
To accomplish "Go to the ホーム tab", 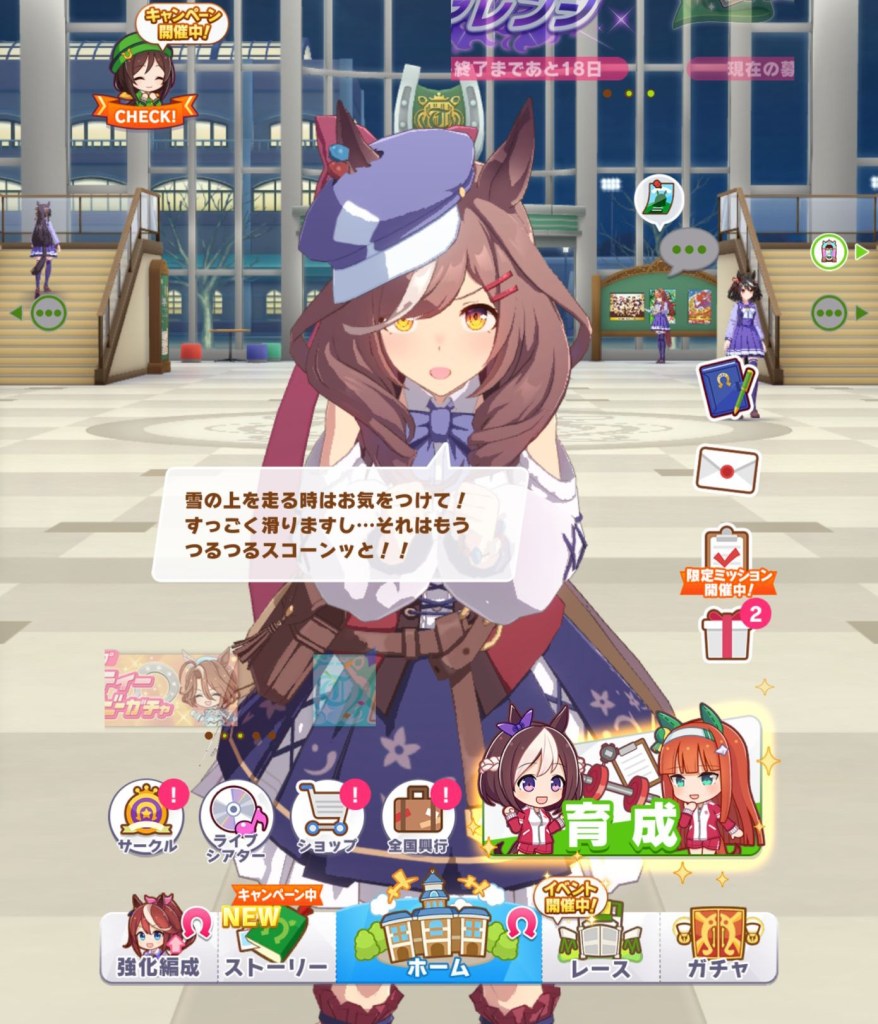I will click(437, 940).
